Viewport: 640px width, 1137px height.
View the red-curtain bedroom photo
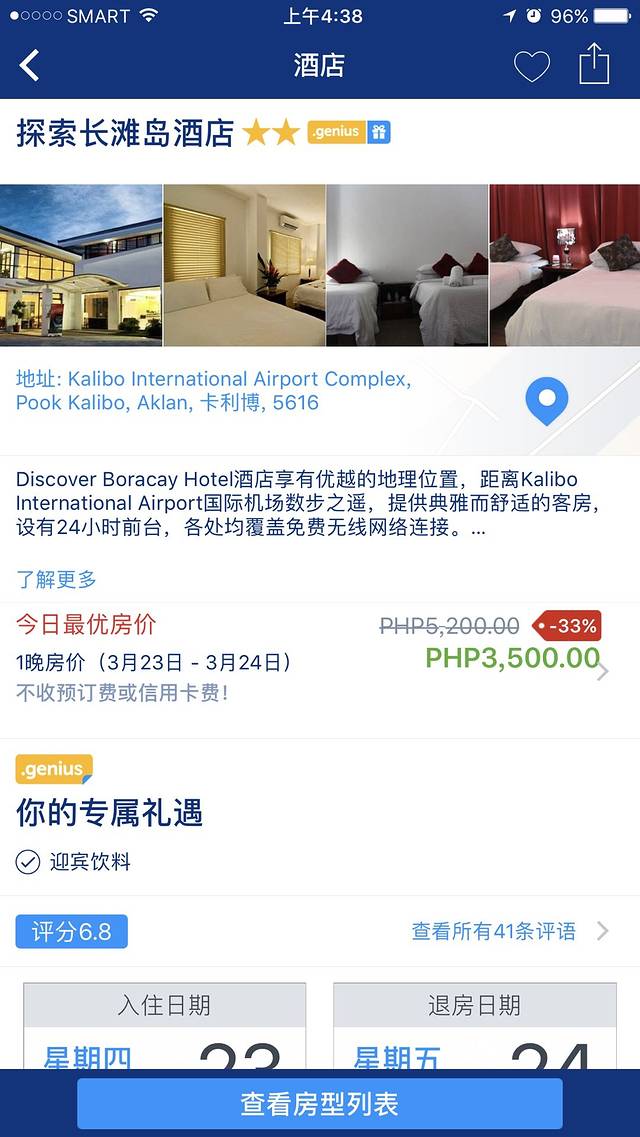[x=565, y=265]
